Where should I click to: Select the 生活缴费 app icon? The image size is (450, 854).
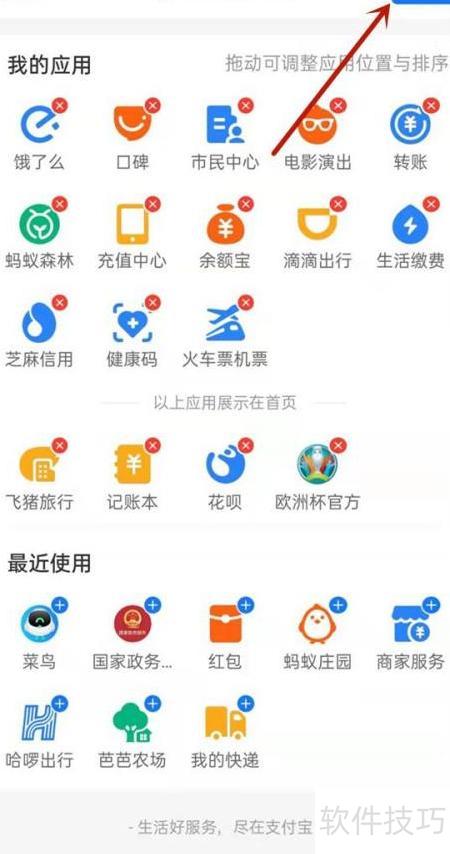click(409, 224)
